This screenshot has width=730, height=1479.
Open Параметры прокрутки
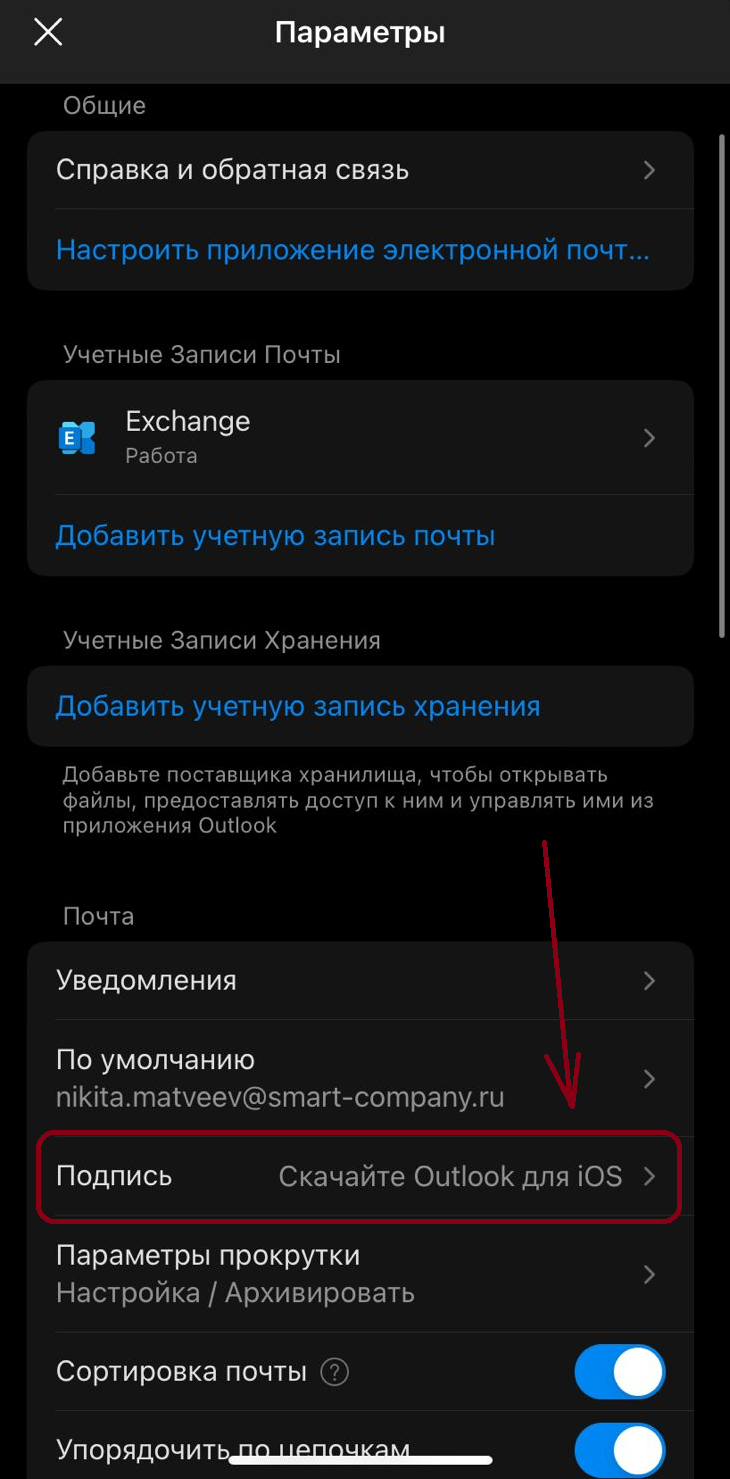click(360, 1274)
